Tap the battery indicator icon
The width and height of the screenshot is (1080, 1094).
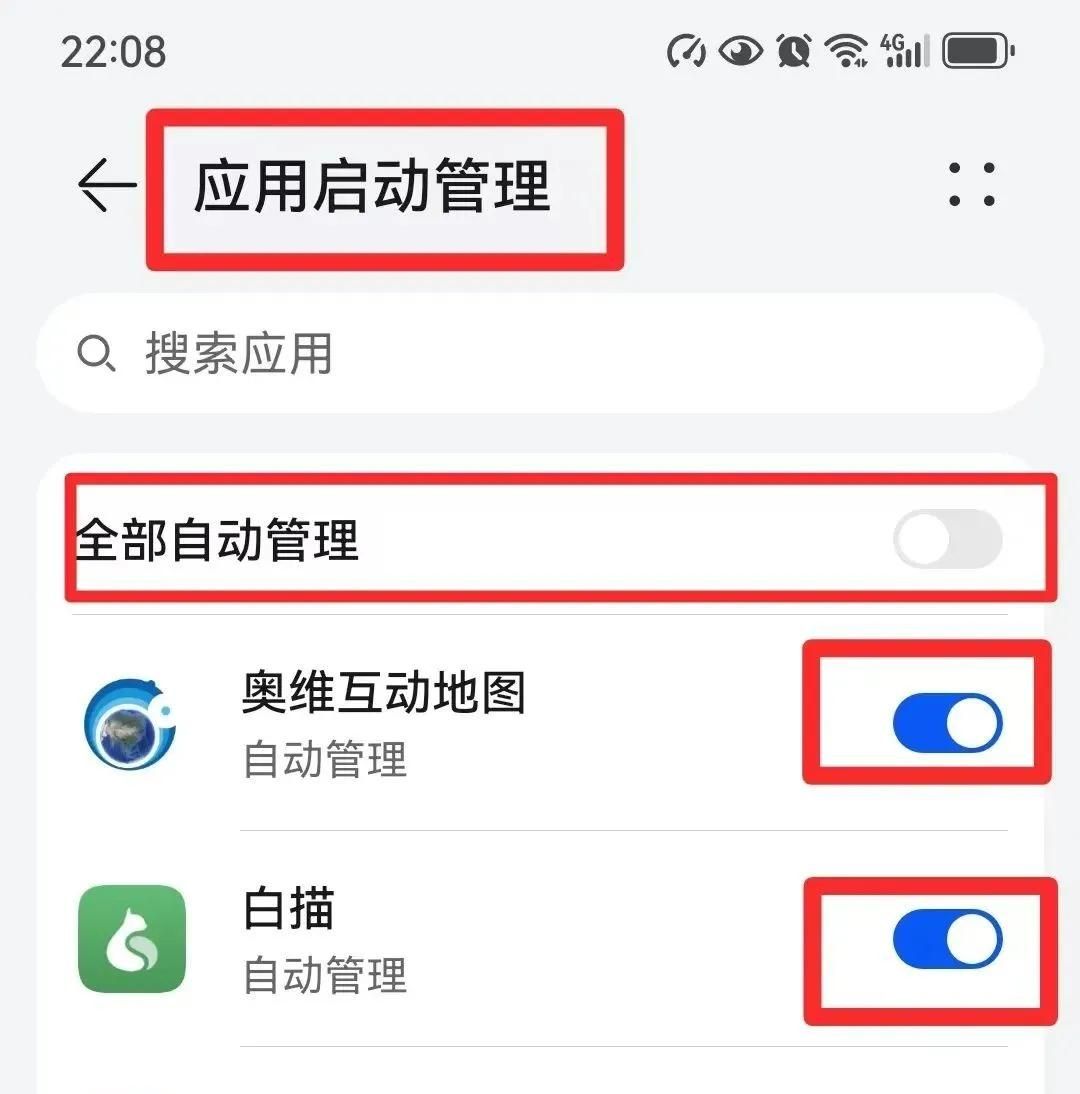tap(972, 48)
